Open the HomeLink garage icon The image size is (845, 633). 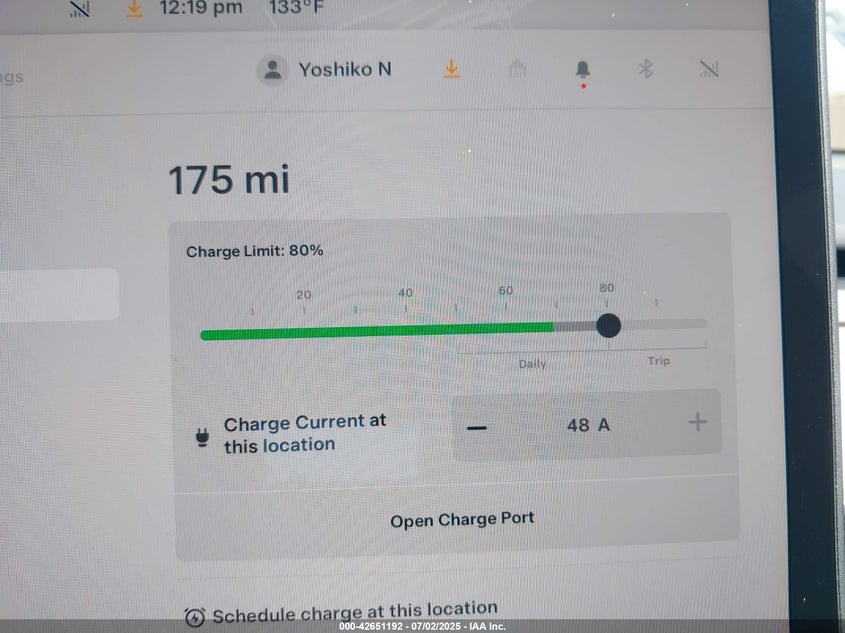(517, 69)
